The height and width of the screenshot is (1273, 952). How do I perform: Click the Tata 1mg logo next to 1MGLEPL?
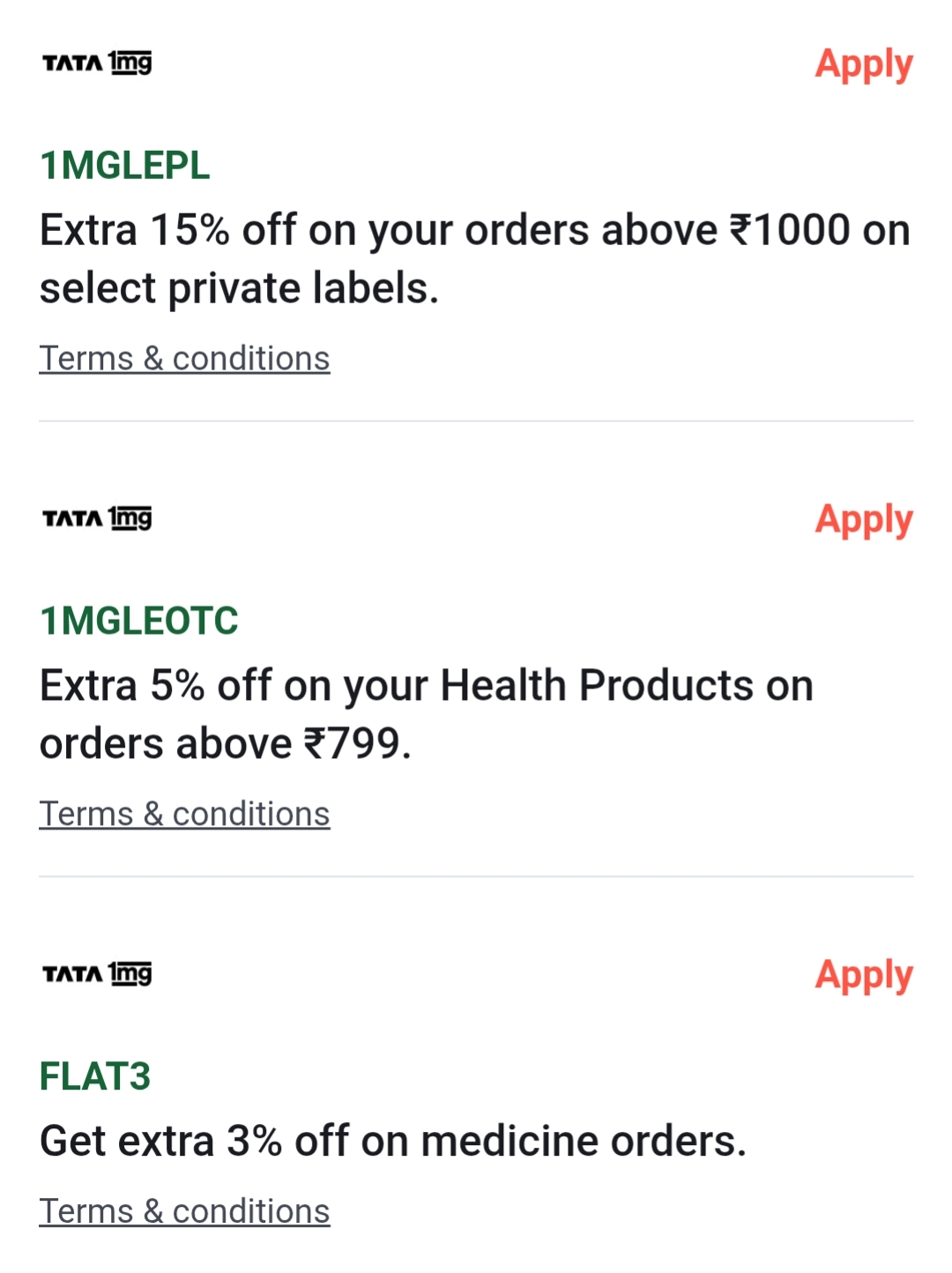97,63
